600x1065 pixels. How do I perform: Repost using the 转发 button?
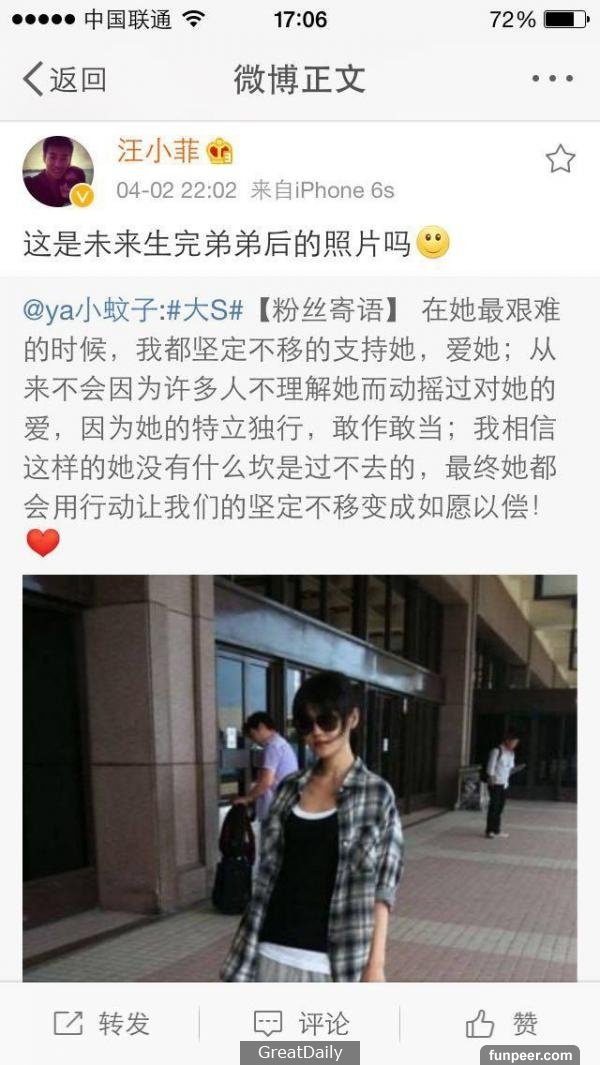pos(100,1023)
